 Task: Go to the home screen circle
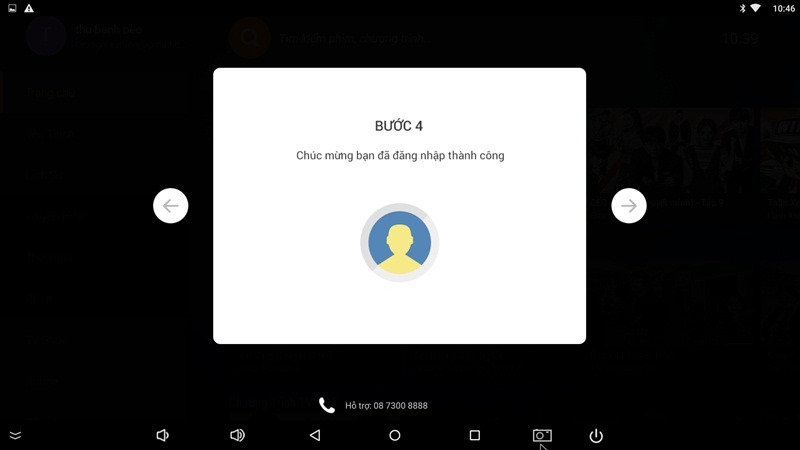[395, 435]
